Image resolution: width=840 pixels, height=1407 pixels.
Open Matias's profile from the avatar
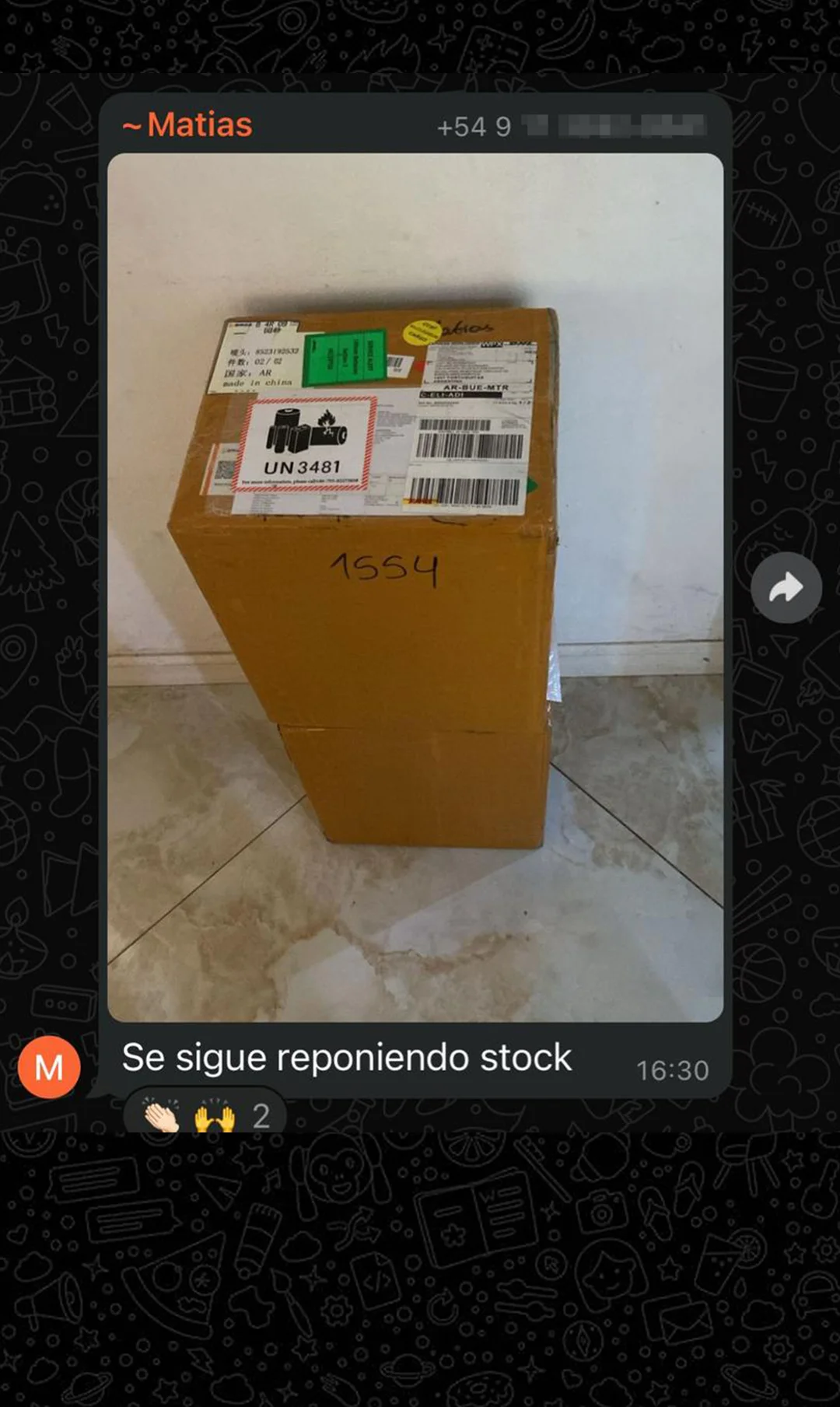tap(49, 1067)
